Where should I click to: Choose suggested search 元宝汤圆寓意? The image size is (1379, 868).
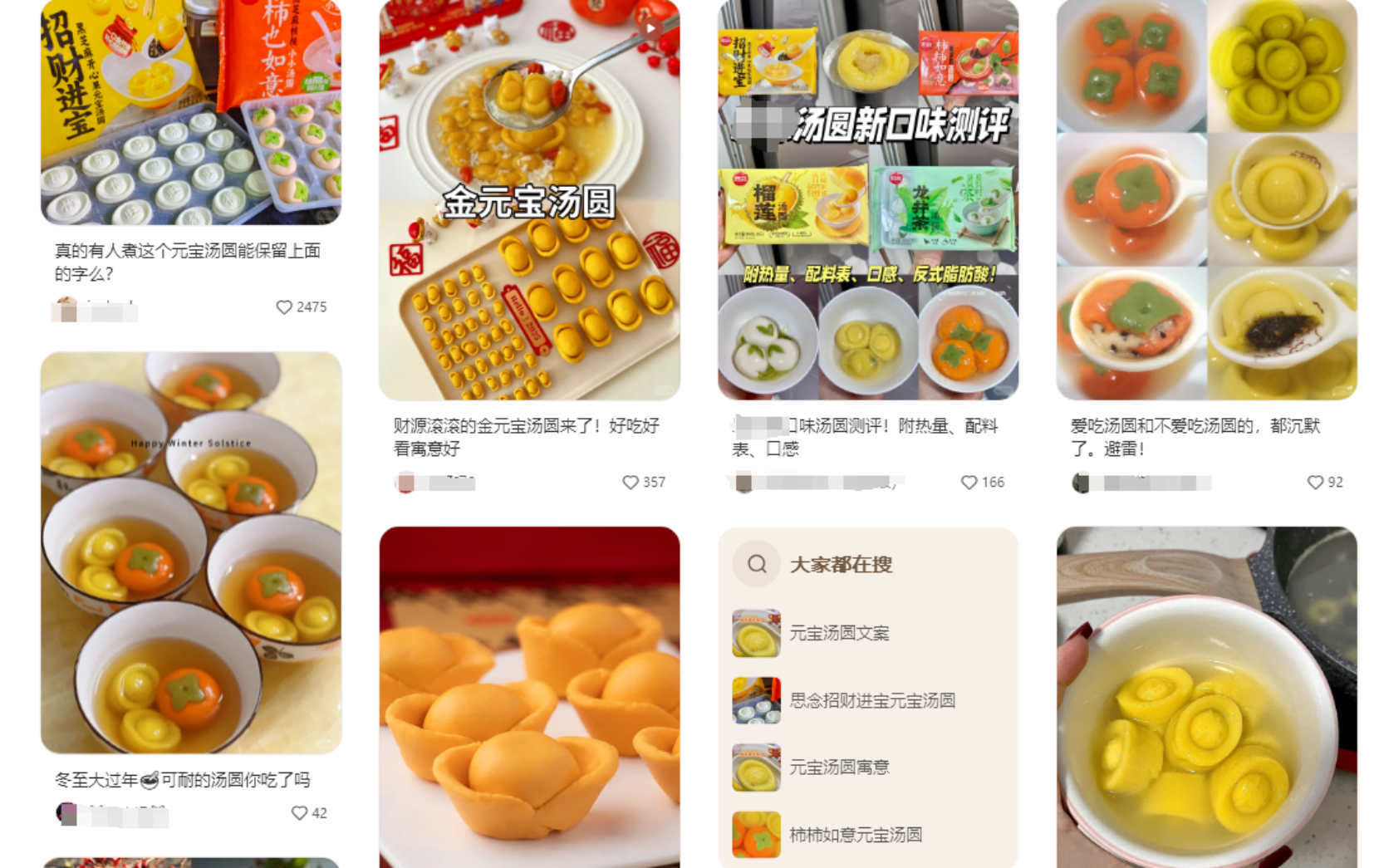tap(839, 767)
